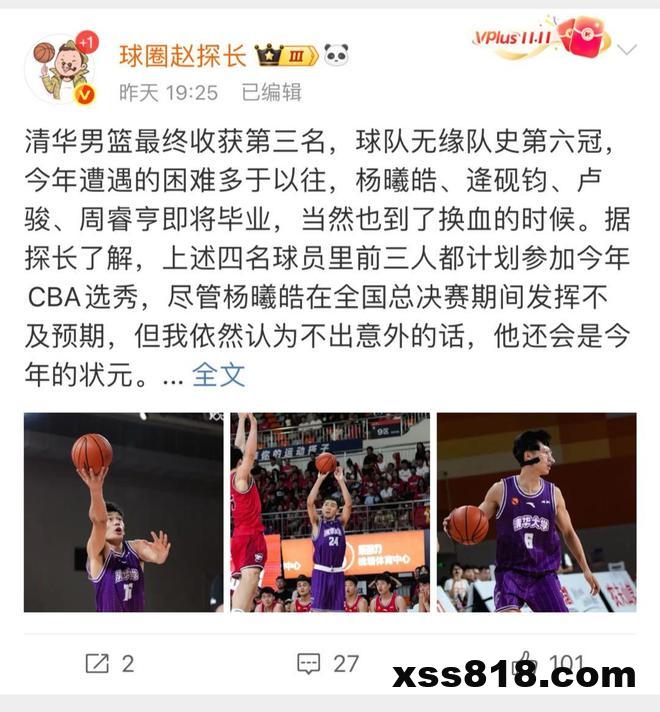Open the VPlus 11.11 promotion badge
The width and height of the screenshot is (660, 712).
[x=540, y=38]
